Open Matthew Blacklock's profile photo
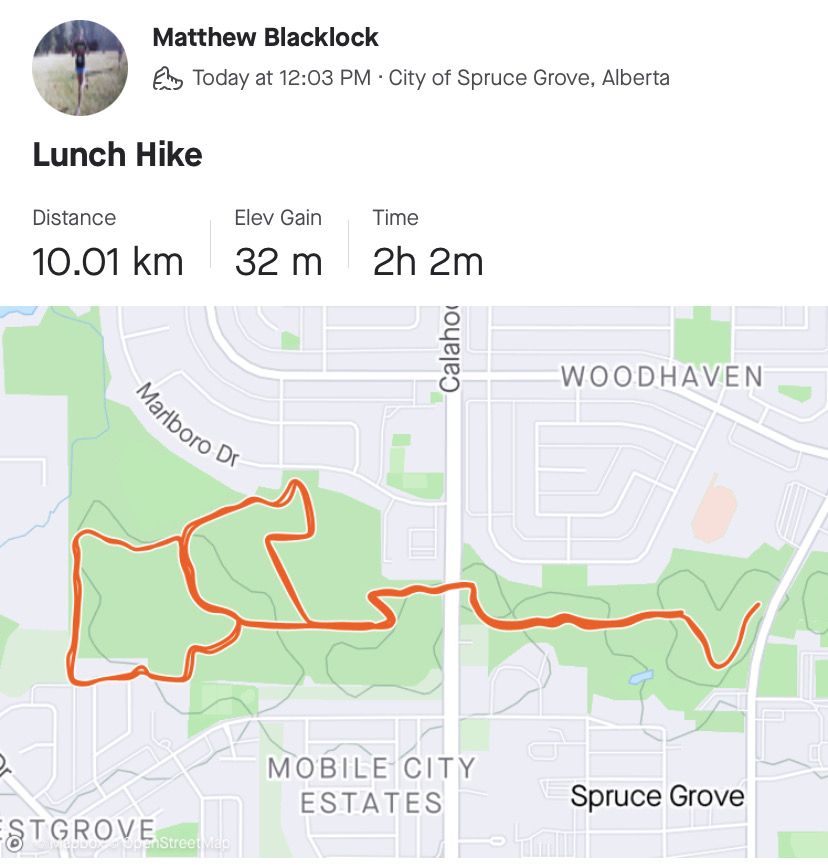Image resolution: width=828 pixels, height=868 pixels. tap(80, 67)
